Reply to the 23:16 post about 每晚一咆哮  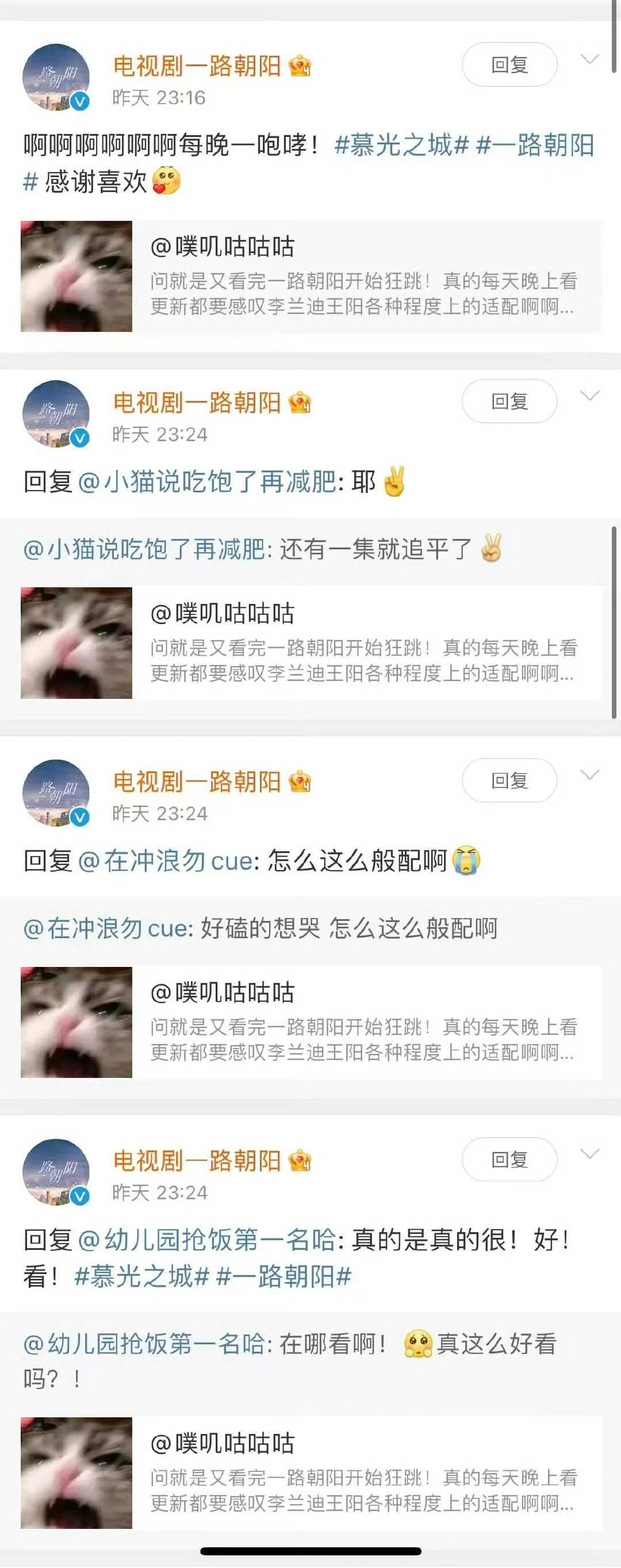point(509,64)
